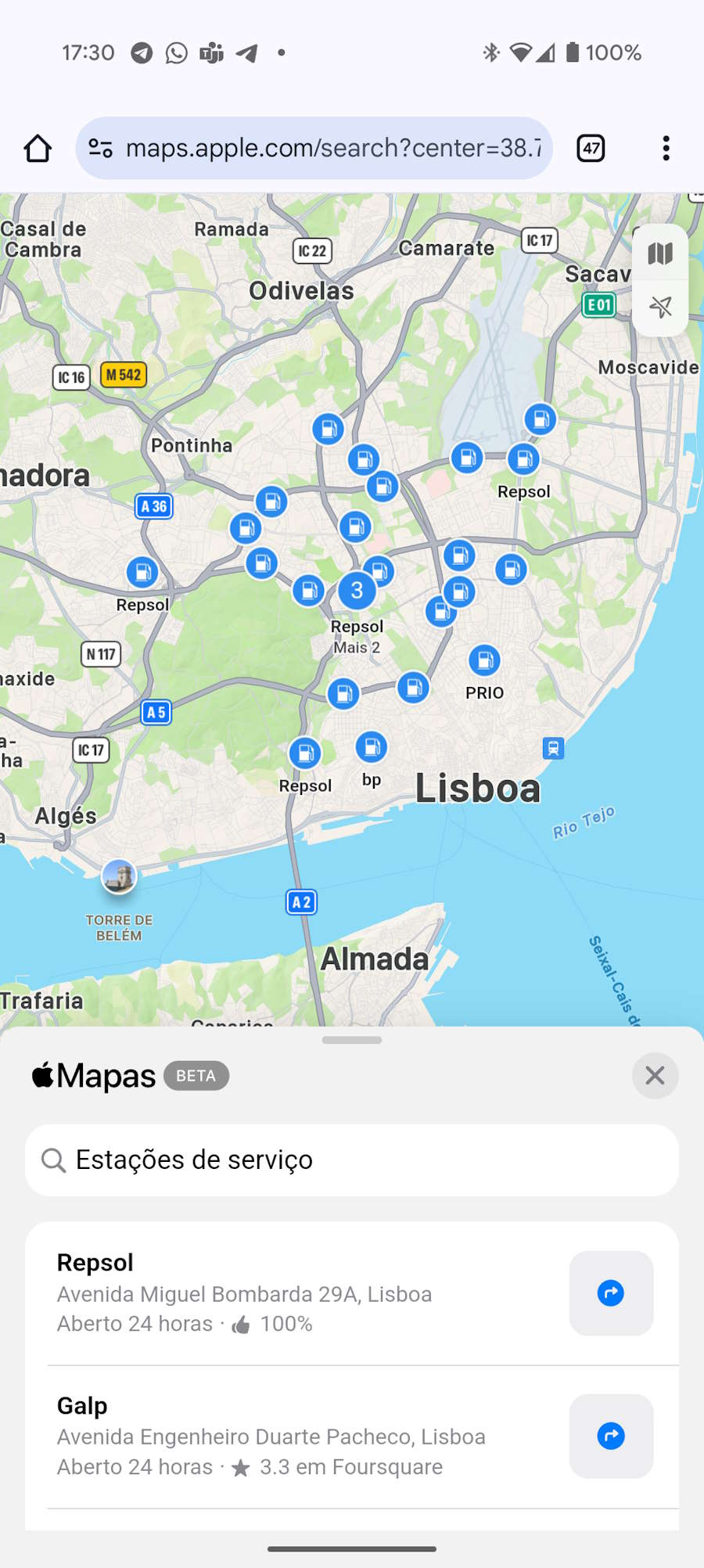Viewport: 704px width, 1568px height.
Task: Open Repsol on Avenida Miguel Bombarda
Action: [297, 1293]
